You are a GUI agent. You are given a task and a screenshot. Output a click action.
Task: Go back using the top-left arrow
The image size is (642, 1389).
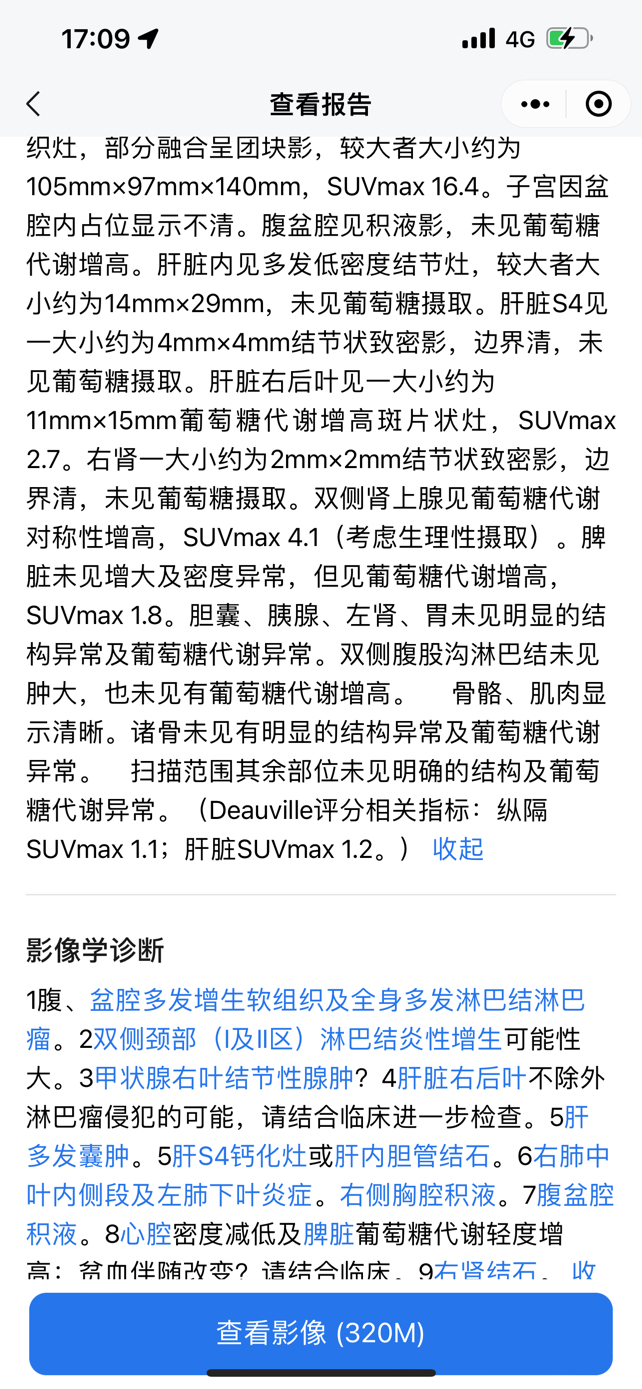[34, 104]
